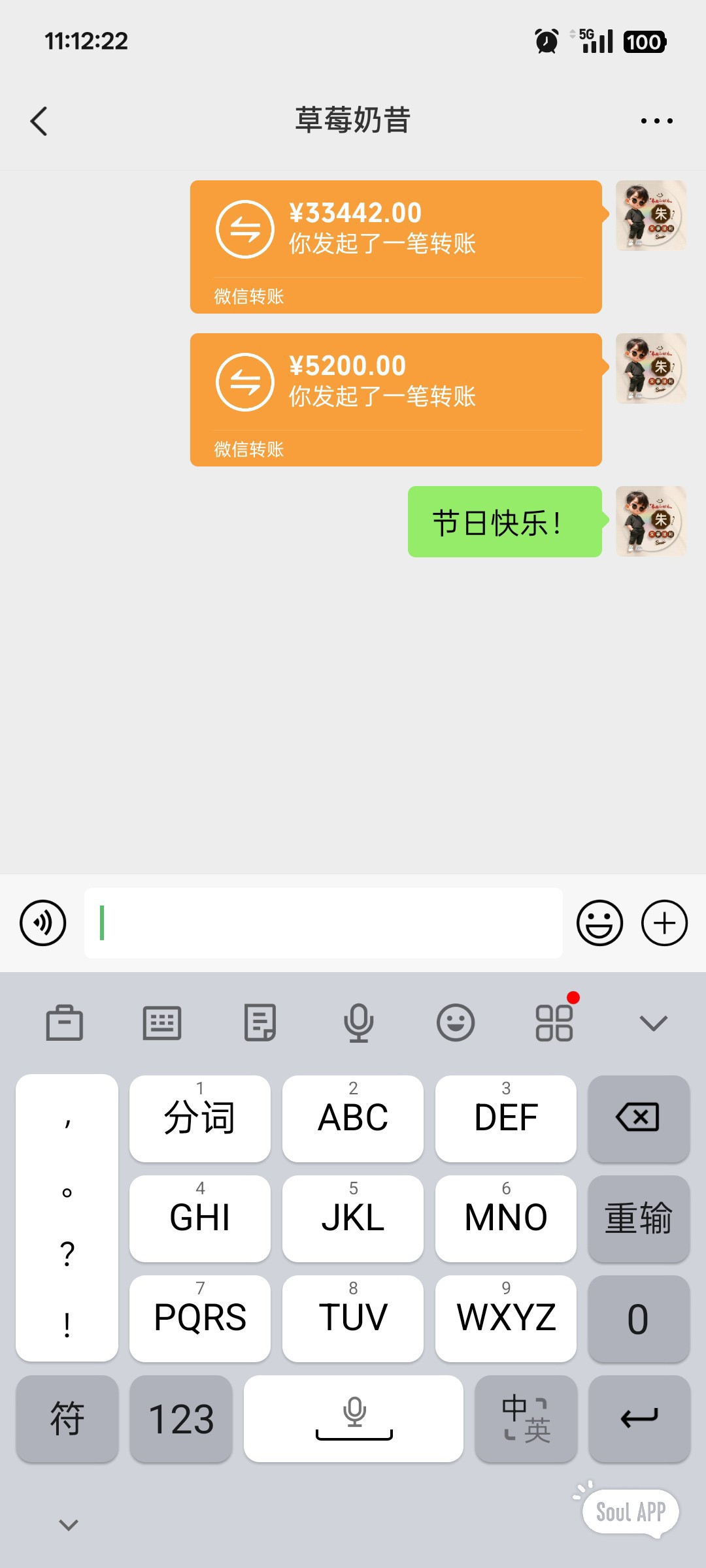Open the 符 symbols keyboard
Viewport: 706px width, 1568px height.
point(67,1418)
